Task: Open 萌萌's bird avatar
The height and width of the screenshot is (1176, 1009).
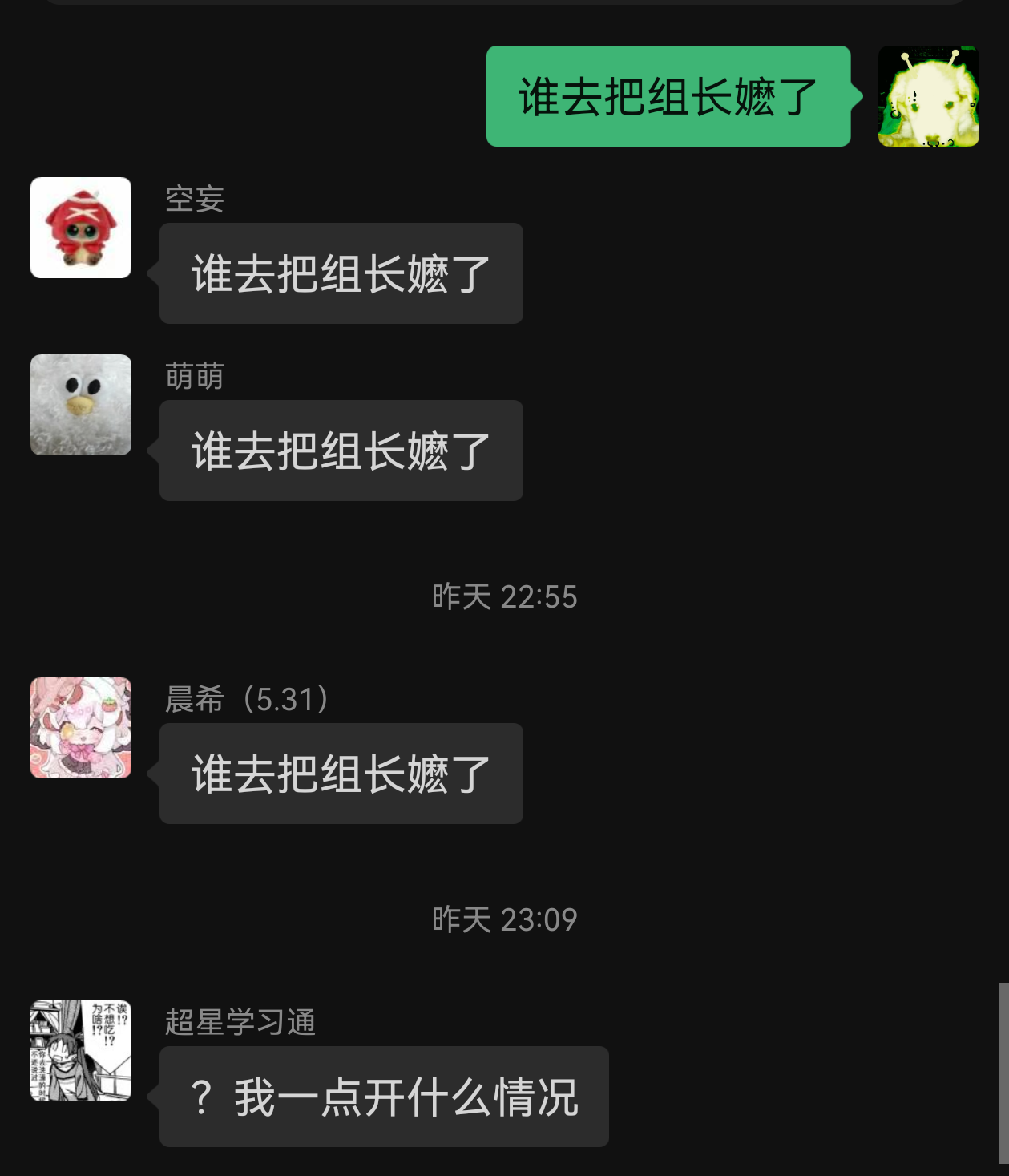Action: (80, 405)
